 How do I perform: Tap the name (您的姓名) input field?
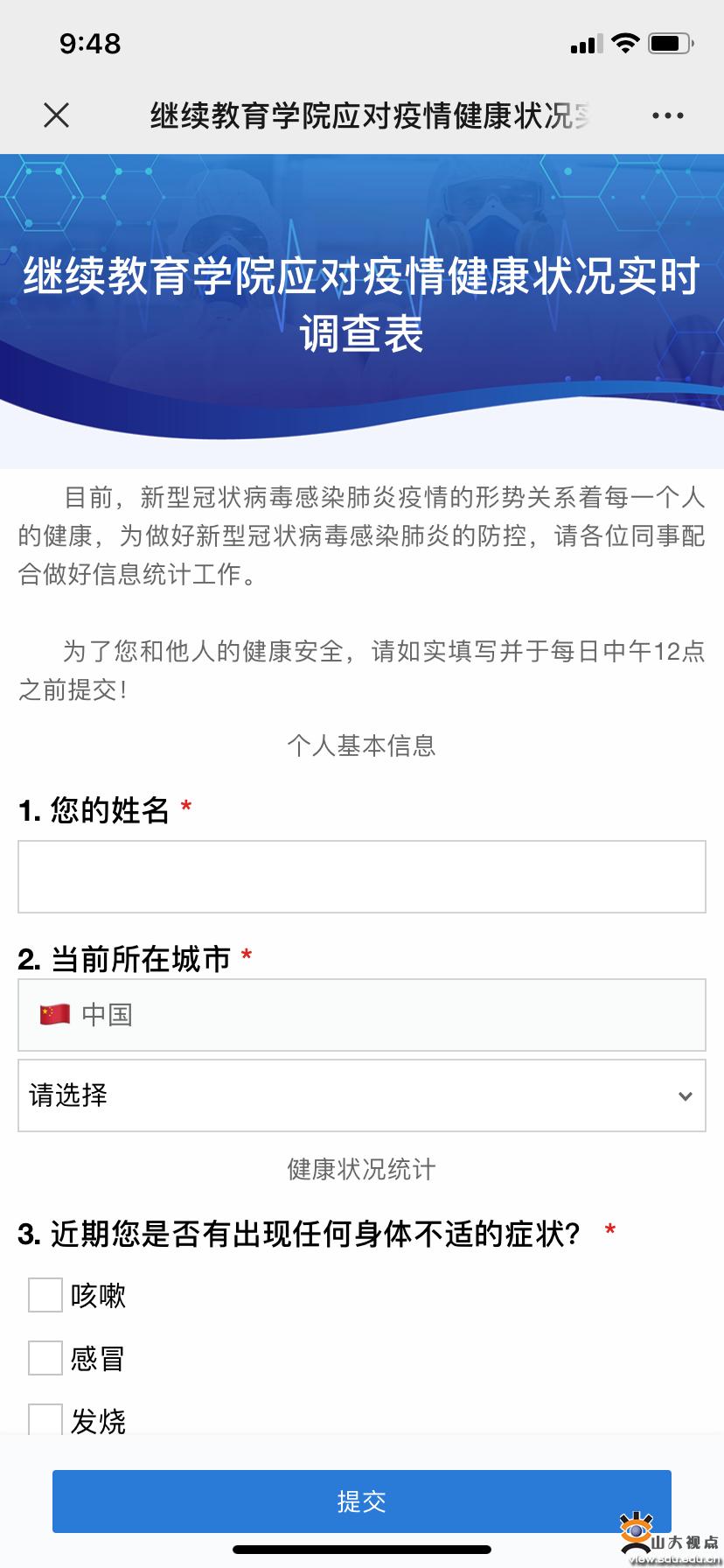tap(361, 877)
